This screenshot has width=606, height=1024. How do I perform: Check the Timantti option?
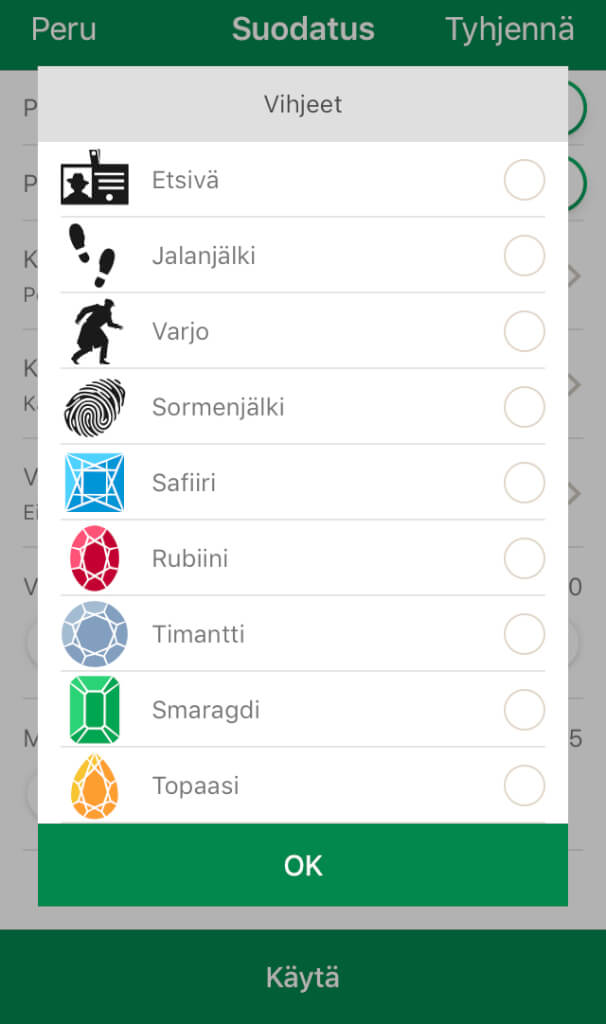[524, 634]
